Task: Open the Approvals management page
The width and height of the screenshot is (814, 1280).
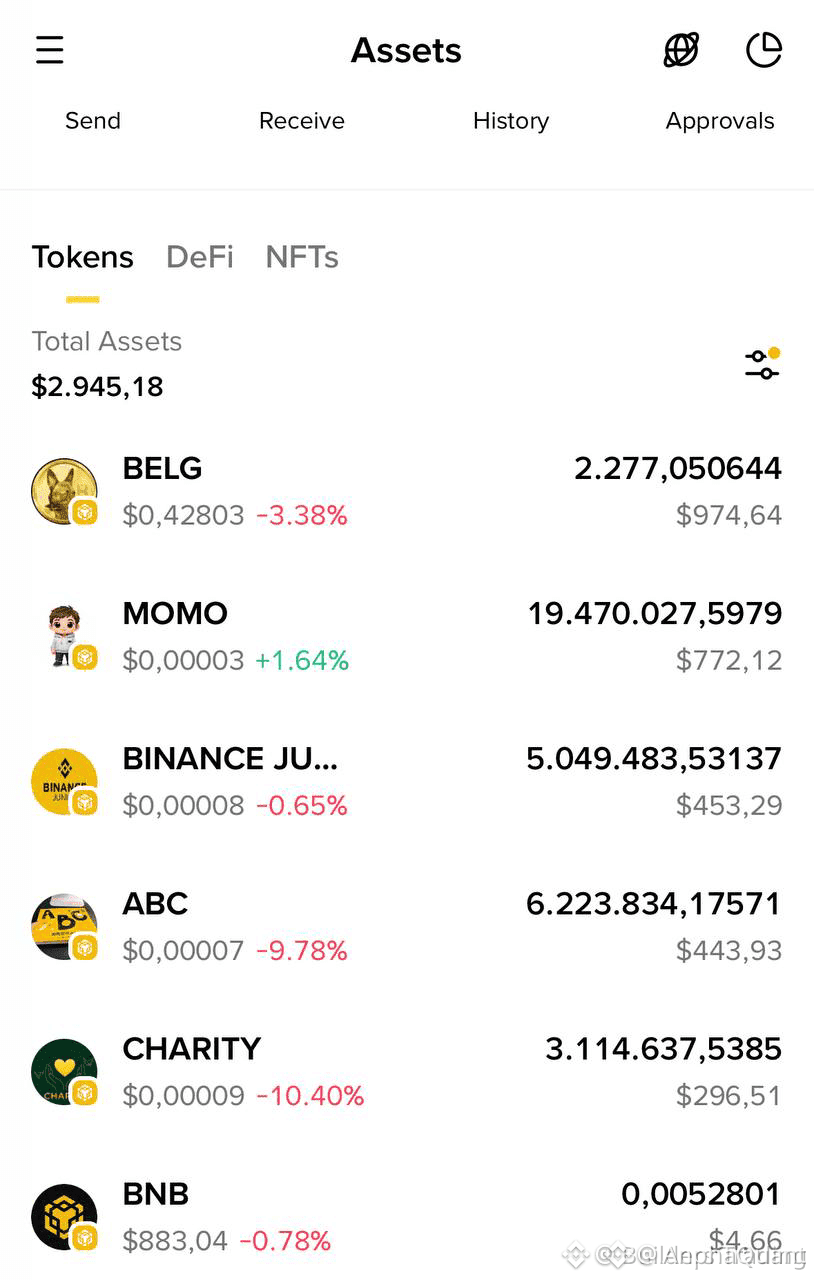Action: pyautogui.click(x=719, y=120)
